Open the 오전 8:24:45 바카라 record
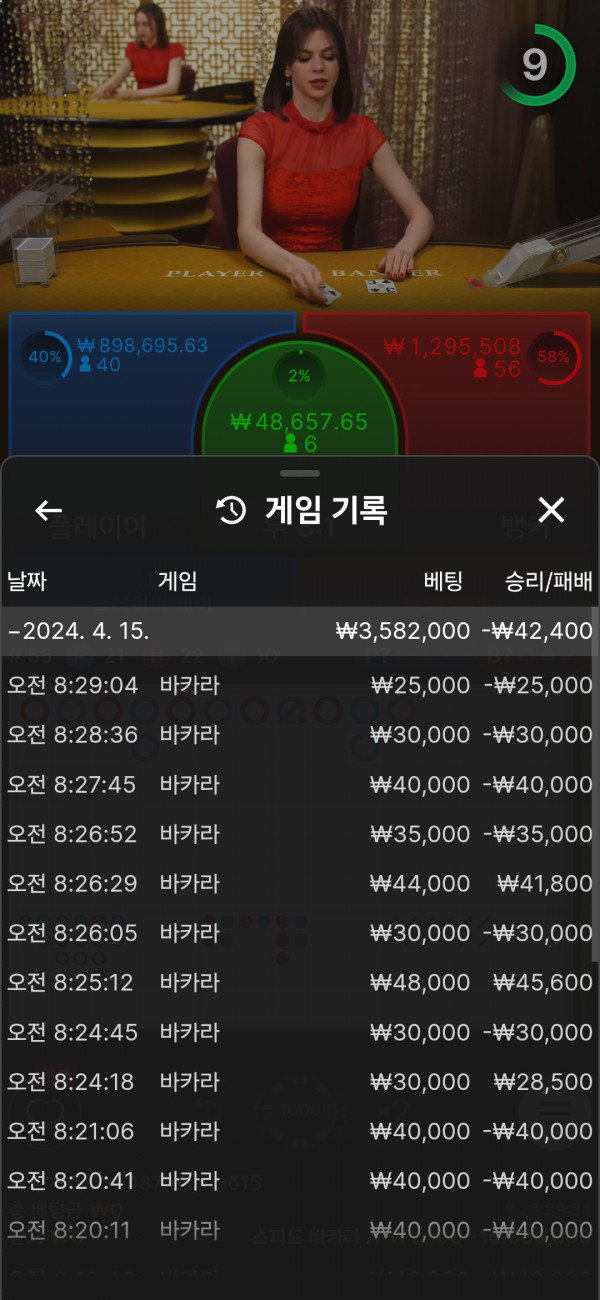 coord(298,1032)
